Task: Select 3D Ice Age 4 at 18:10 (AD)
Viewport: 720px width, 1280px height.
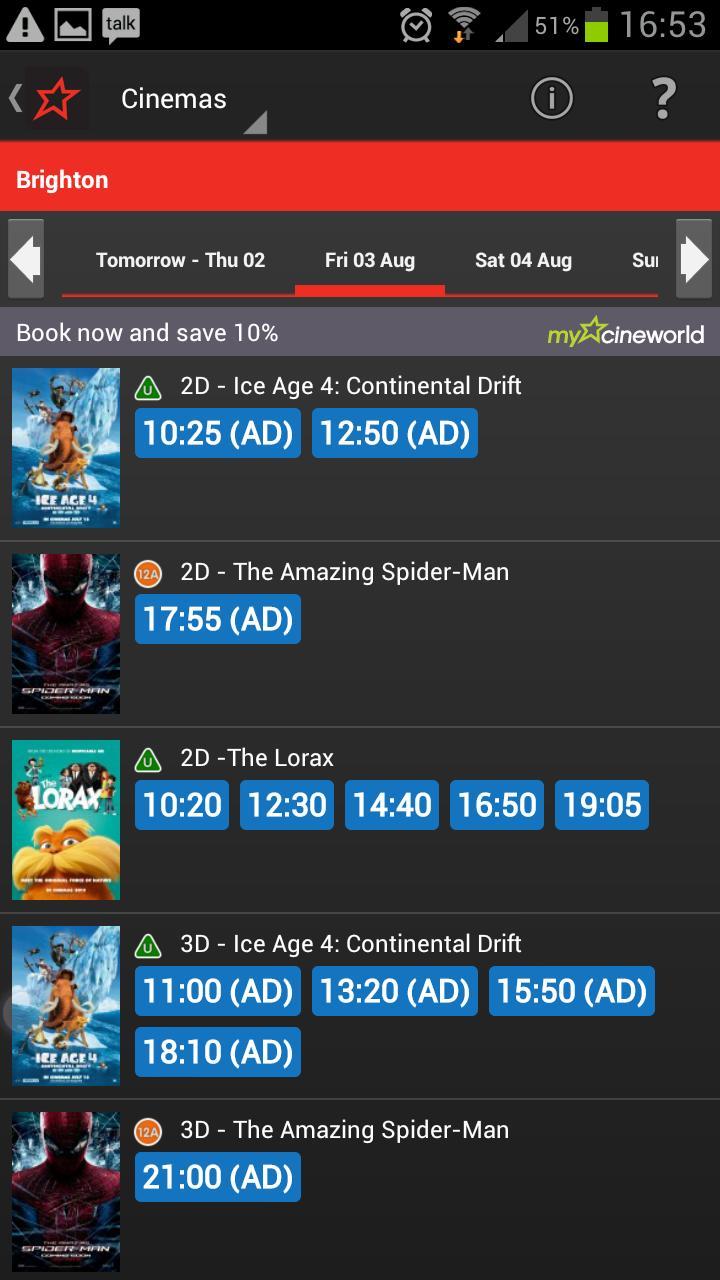Action: (218, 1052)
